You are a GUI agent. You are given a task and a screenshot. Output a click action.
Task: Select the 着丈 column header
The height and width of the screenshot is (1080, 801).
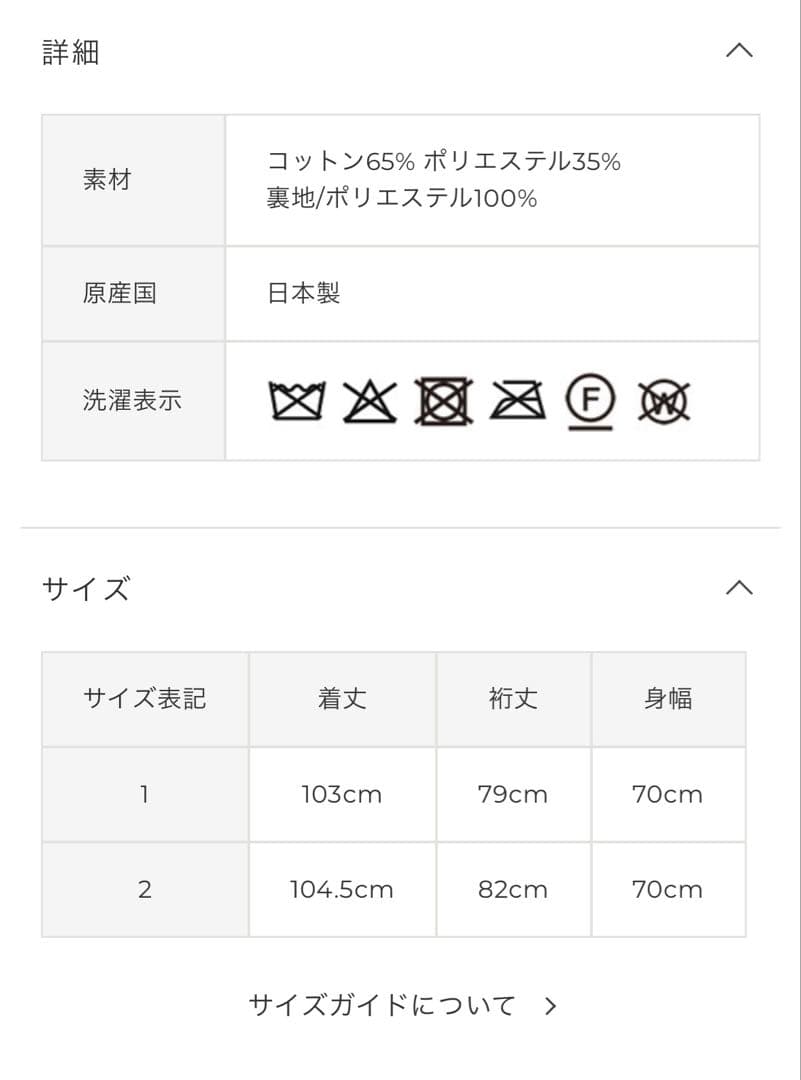(342, 699)
